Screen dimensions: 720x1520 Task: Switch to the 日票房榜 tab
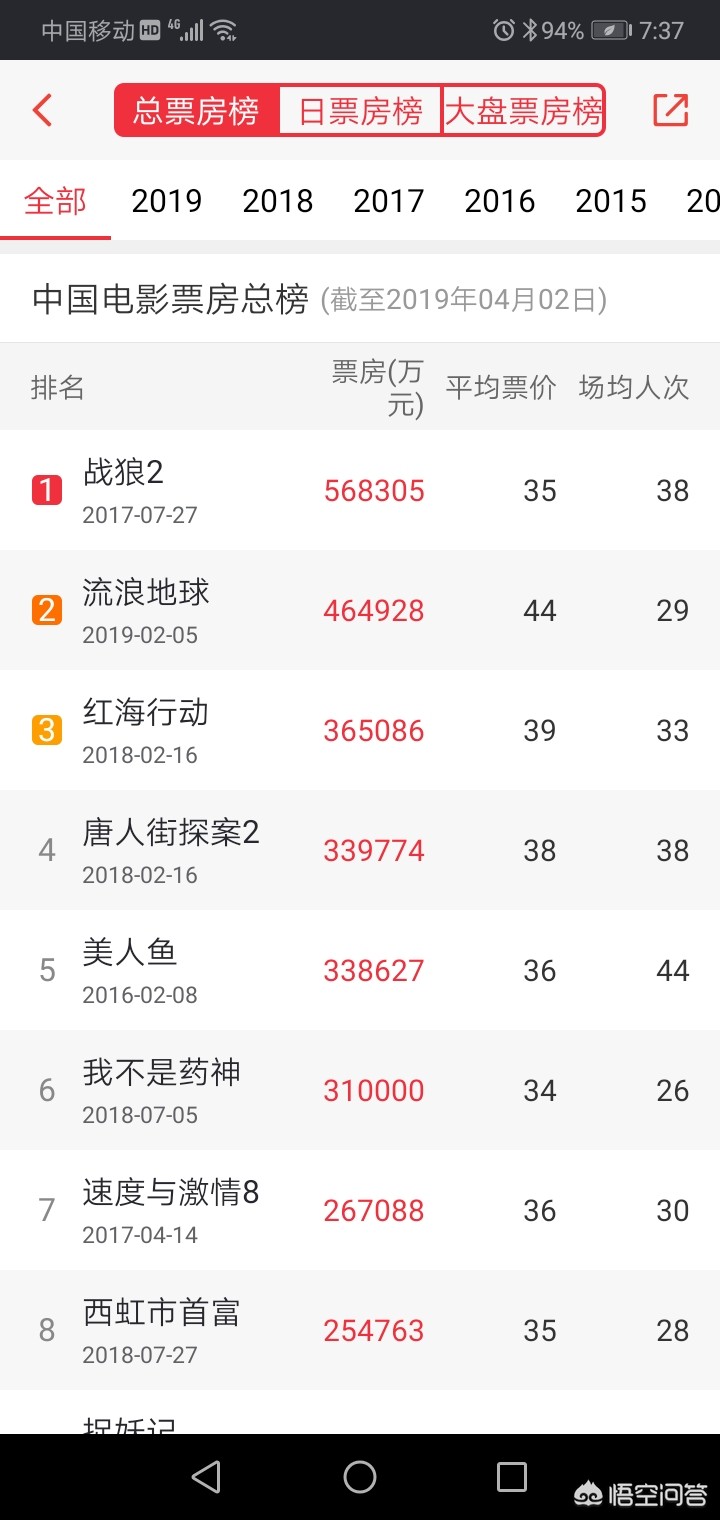point(360,110)
